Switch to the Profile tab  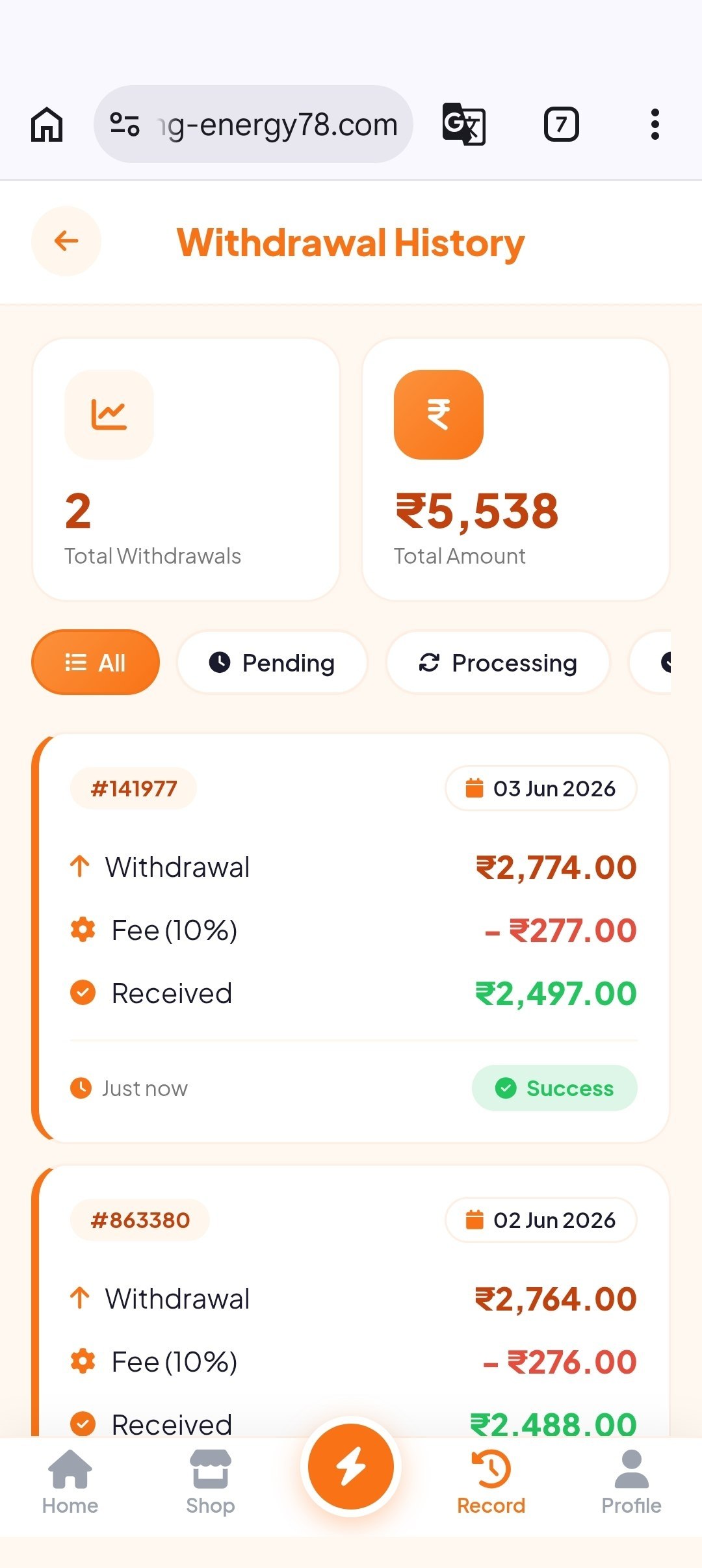point(631,1483)
